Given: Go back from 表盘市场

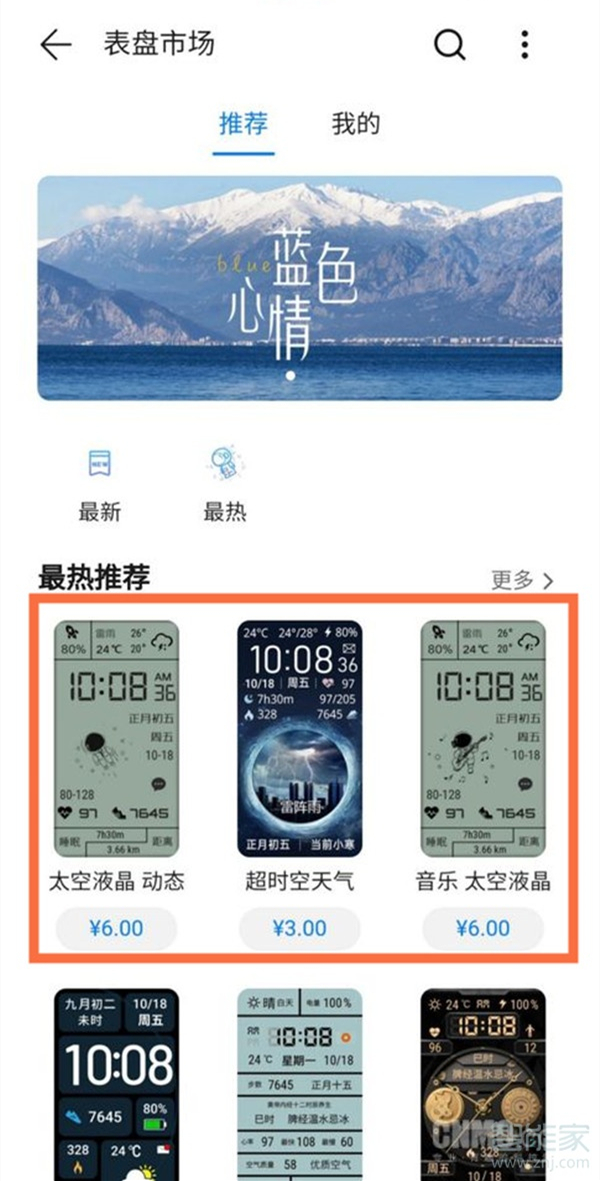Looking at the screenshot, I should point(56,45).
